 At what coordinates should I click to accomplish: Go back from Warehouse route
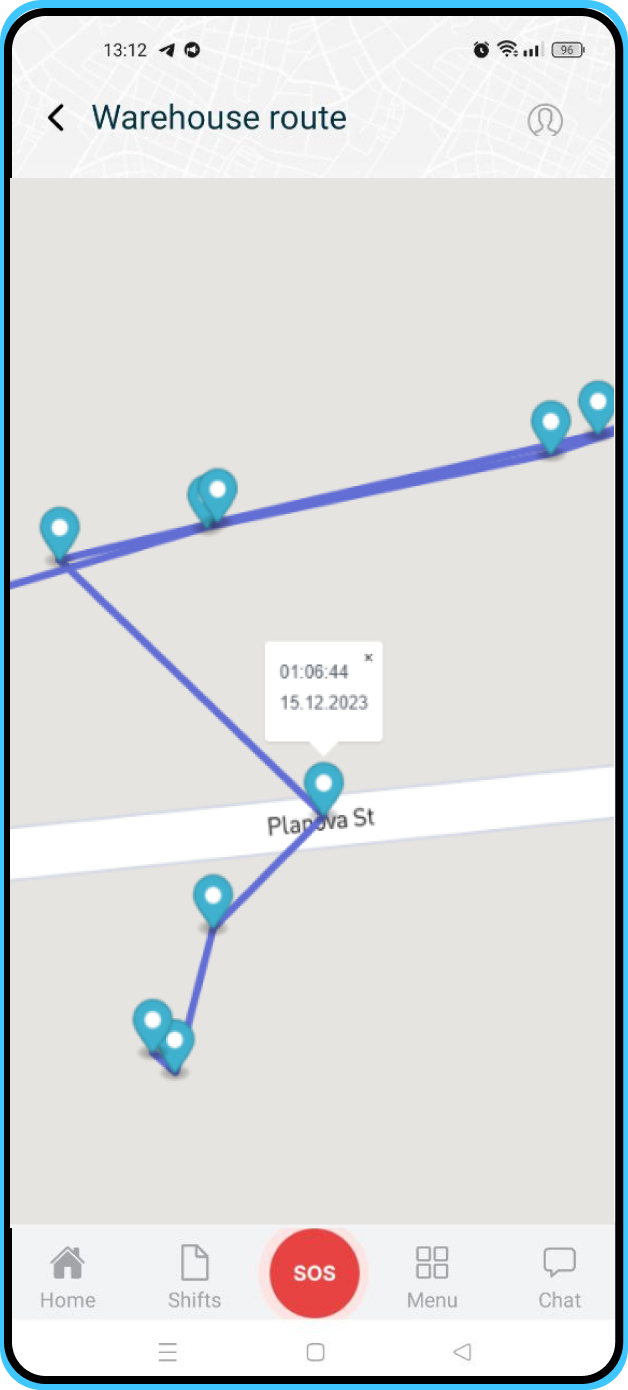coord(57,118)
